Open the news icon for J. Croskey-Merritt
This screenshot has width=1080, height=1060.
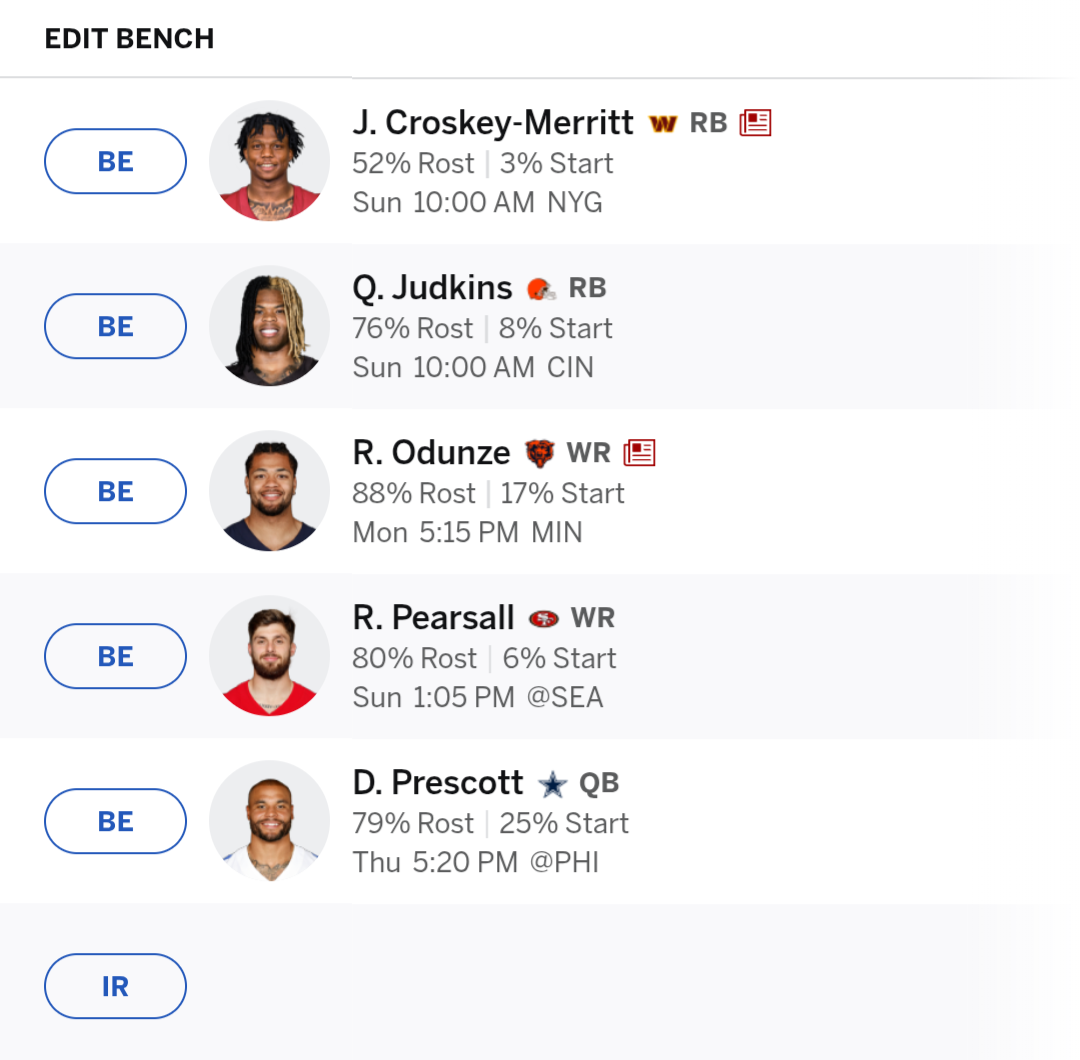point(755,123)
